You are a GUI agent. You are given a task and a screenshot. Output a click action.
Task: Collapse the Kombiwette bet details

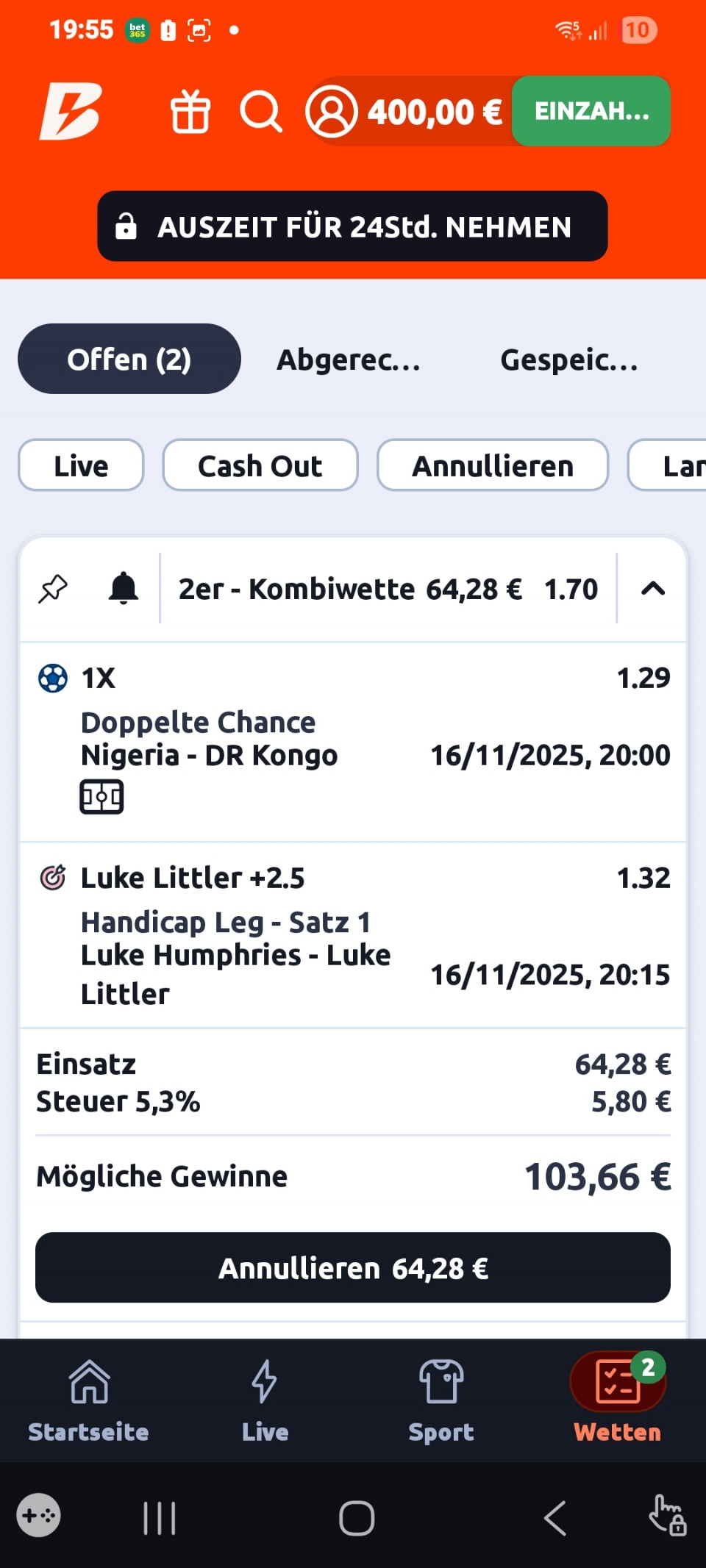652,589
